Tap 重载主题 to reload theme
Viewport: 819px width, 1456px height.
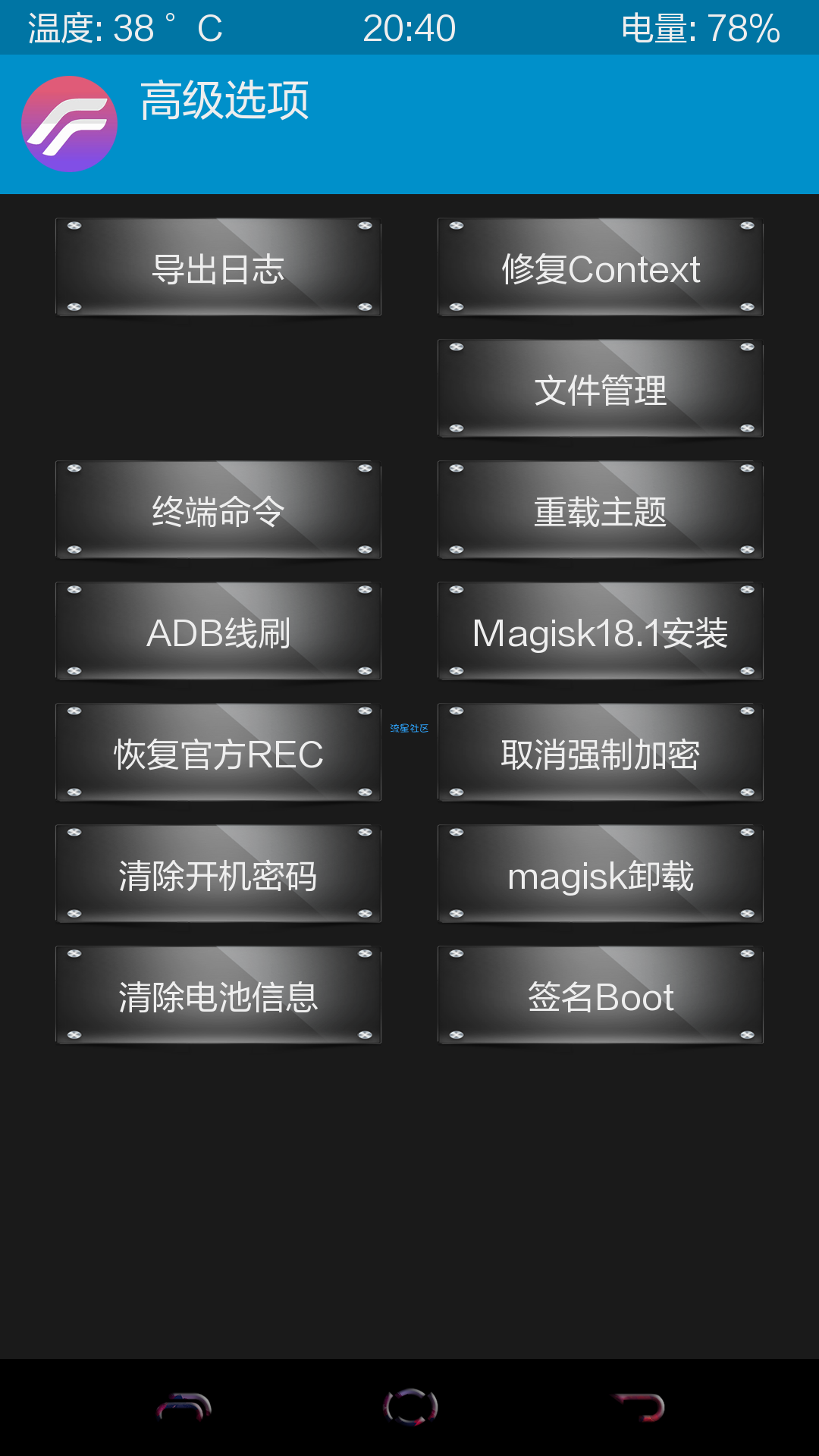pyautogui.click(x=600, y=510)
